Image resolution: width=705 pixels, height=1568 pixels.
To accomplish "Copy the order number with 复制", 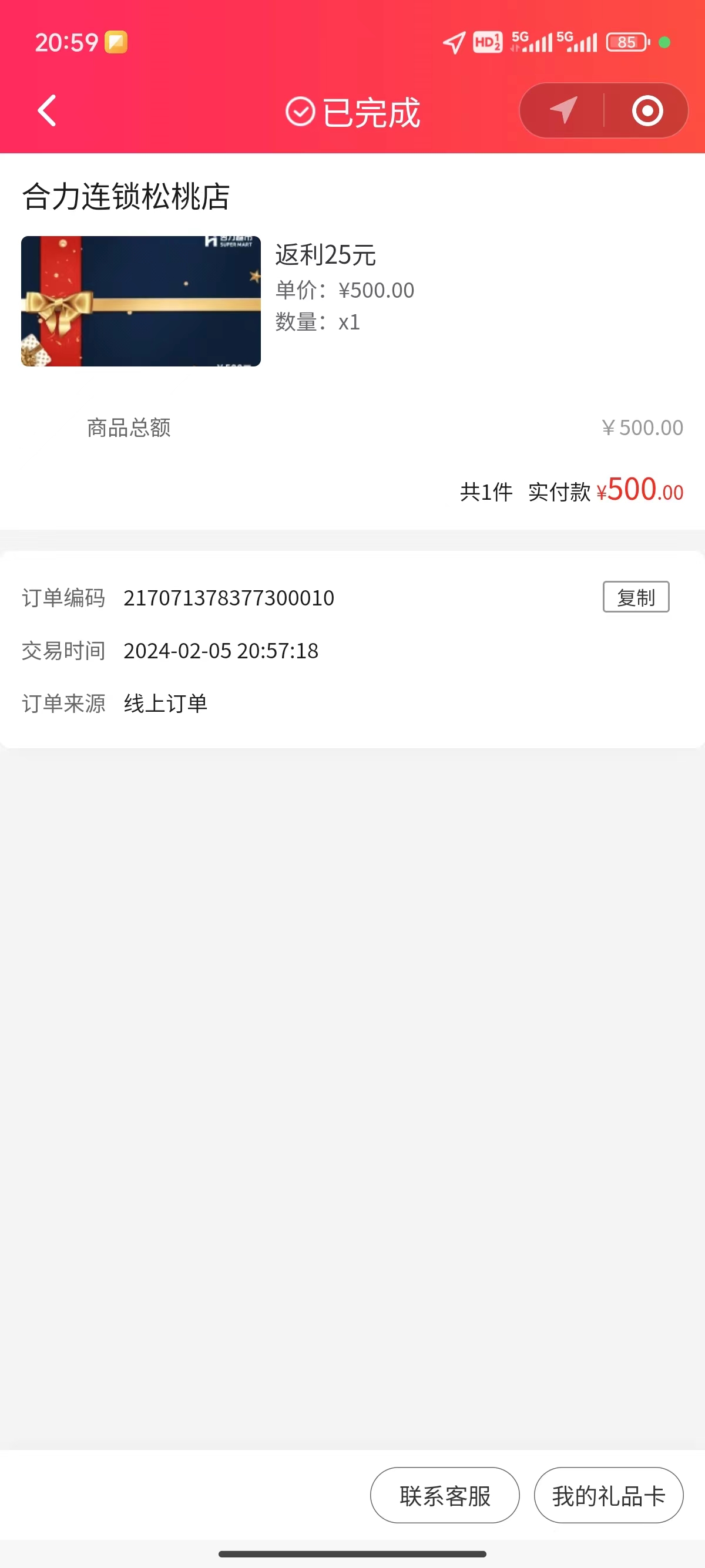I will 636,597.
